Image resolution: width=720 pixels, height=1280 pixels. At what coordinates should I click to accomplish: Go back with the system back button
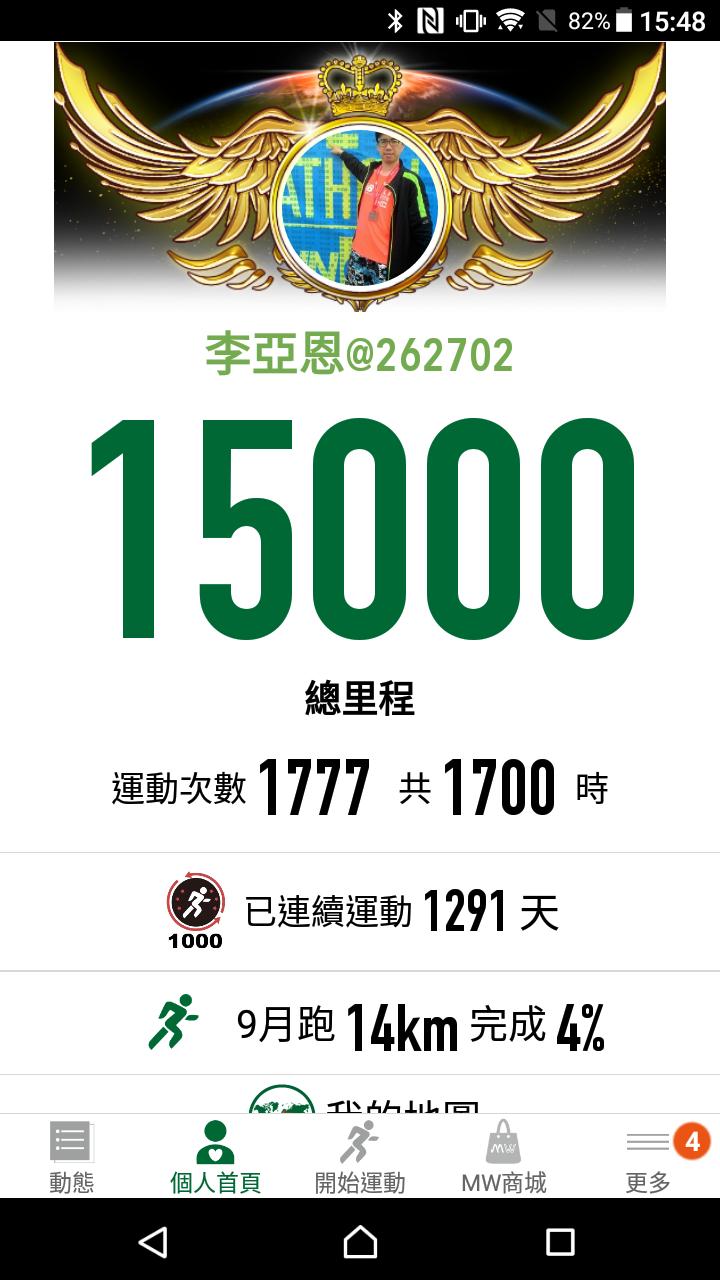(x=152, y=1241)
